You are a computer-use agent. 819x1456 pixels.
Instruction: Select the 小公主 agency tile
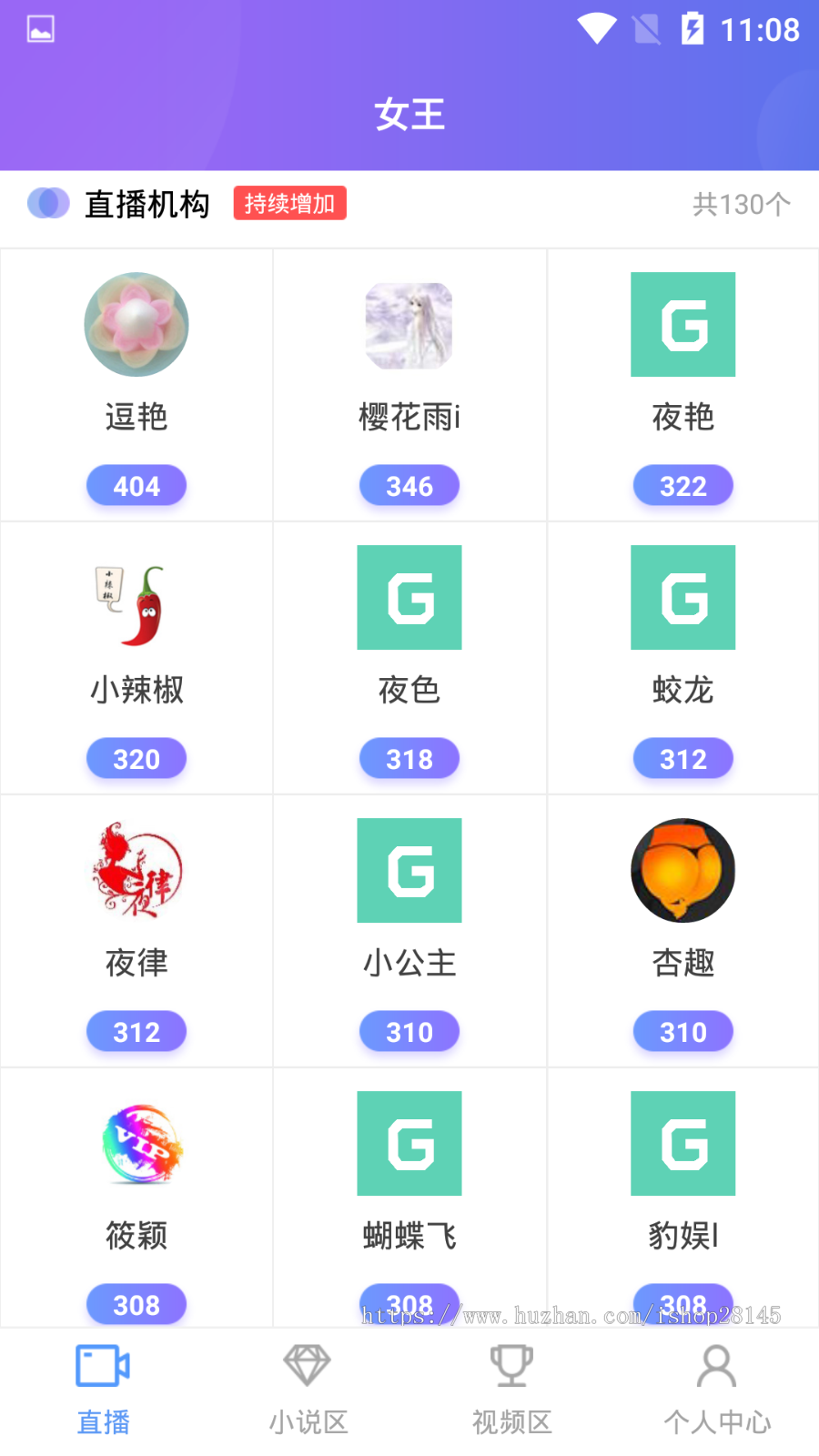(409, 930)
